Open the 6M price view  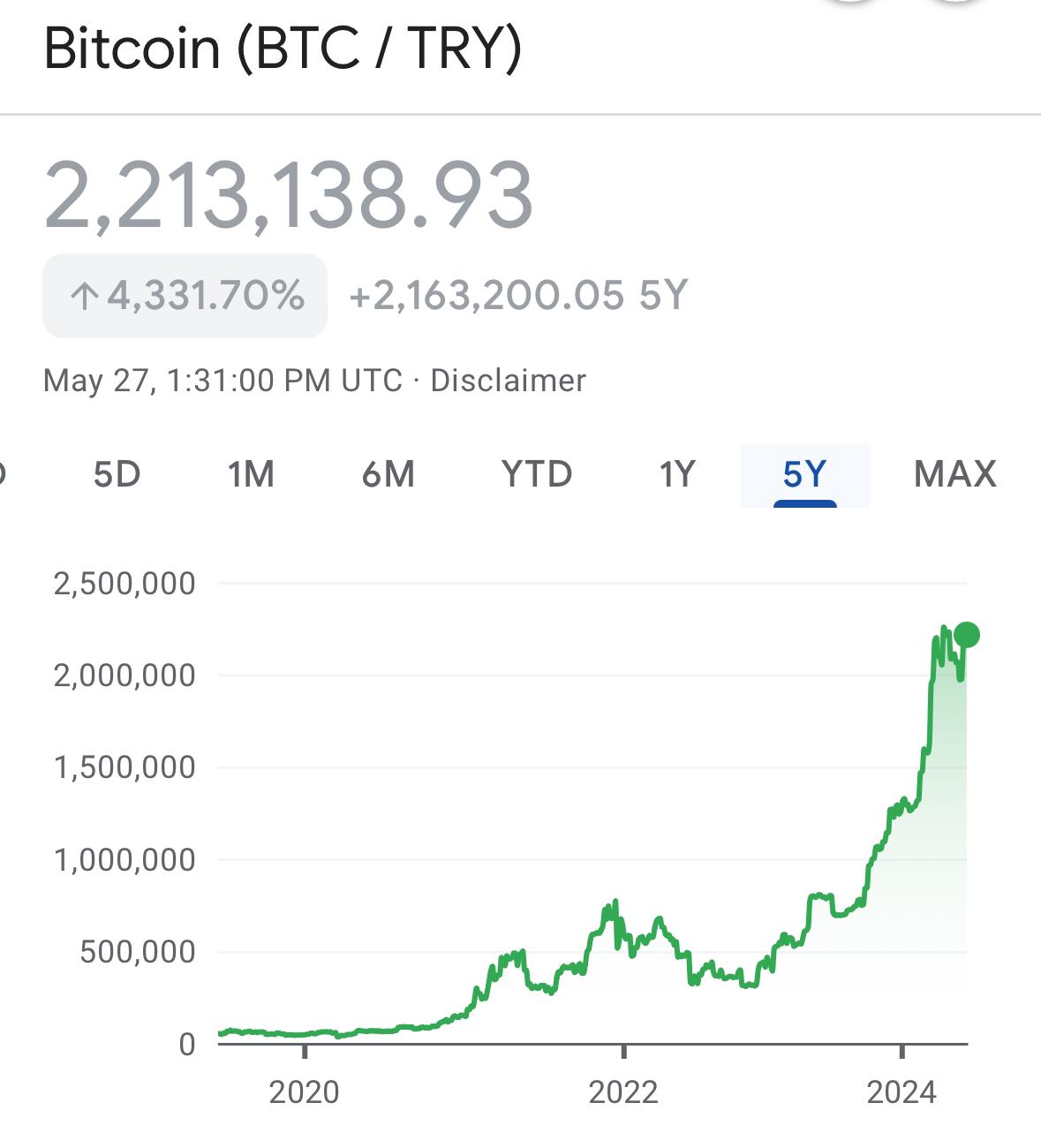pos(389,474)
